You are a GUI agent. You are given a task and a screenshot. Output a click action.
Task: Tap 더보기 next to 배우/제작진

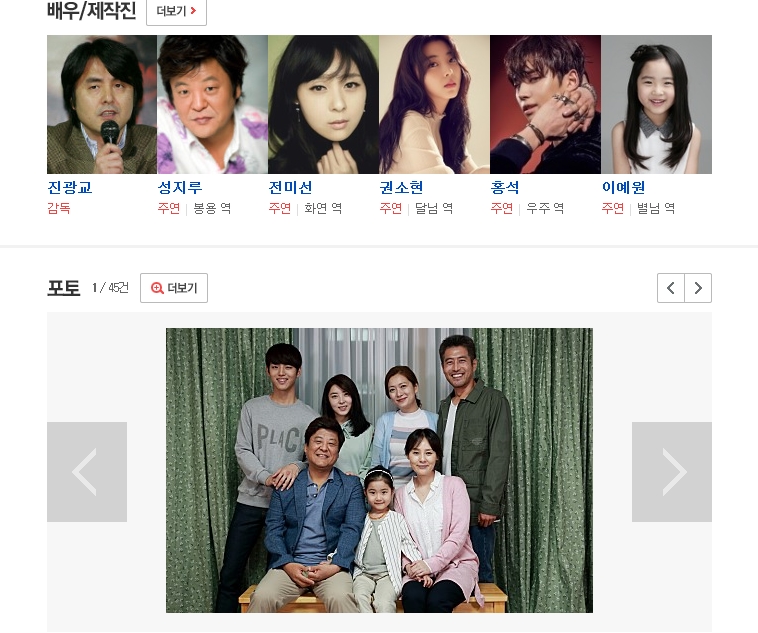point(176,12)
